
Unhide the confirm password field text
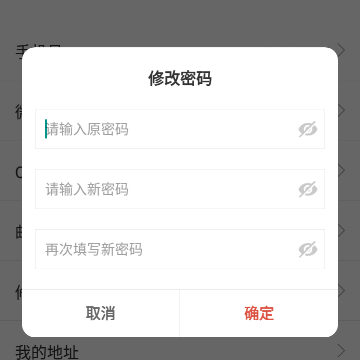308,249
